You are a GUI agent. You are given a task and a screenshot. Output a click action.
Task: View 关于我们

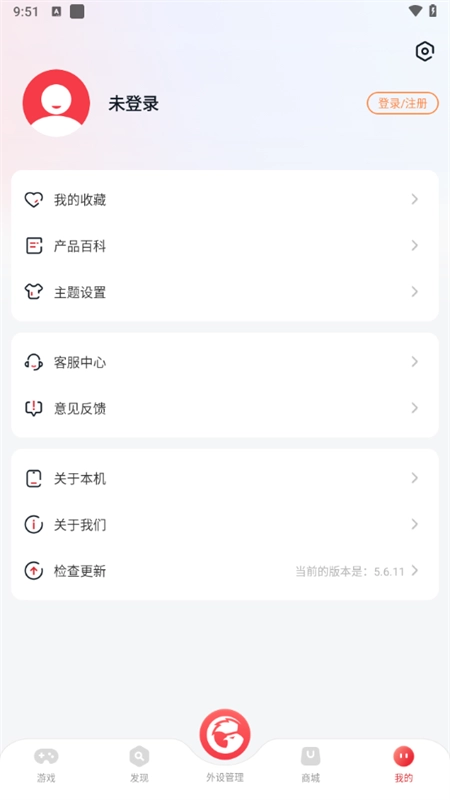pyautogui.click(x=225, y=524)
